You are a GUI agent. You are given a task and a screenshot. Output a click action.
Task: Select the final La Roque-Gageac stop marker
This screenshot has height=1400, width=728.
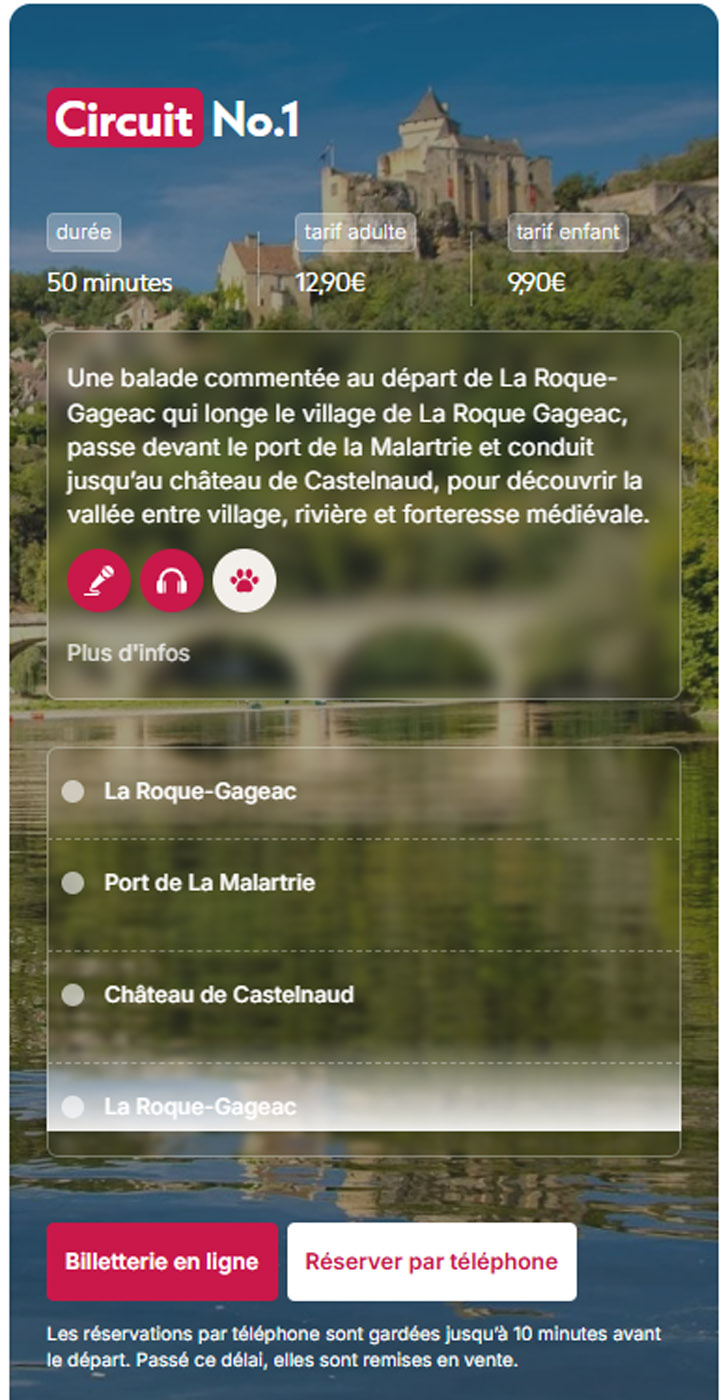[x=73, y=1107]
